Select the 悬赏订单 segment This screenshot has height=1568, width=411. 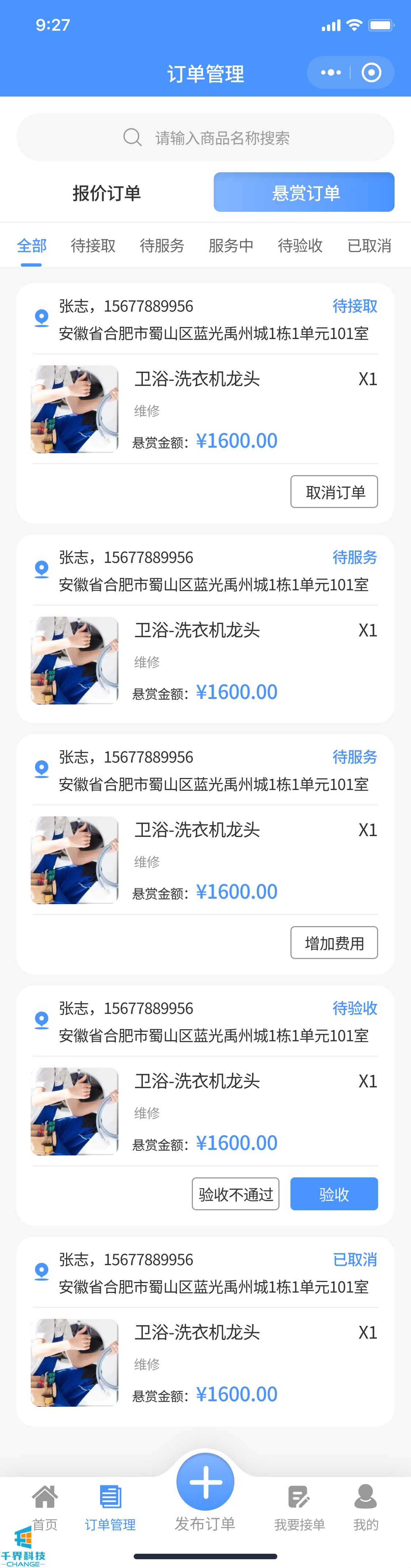pos(304,193)
